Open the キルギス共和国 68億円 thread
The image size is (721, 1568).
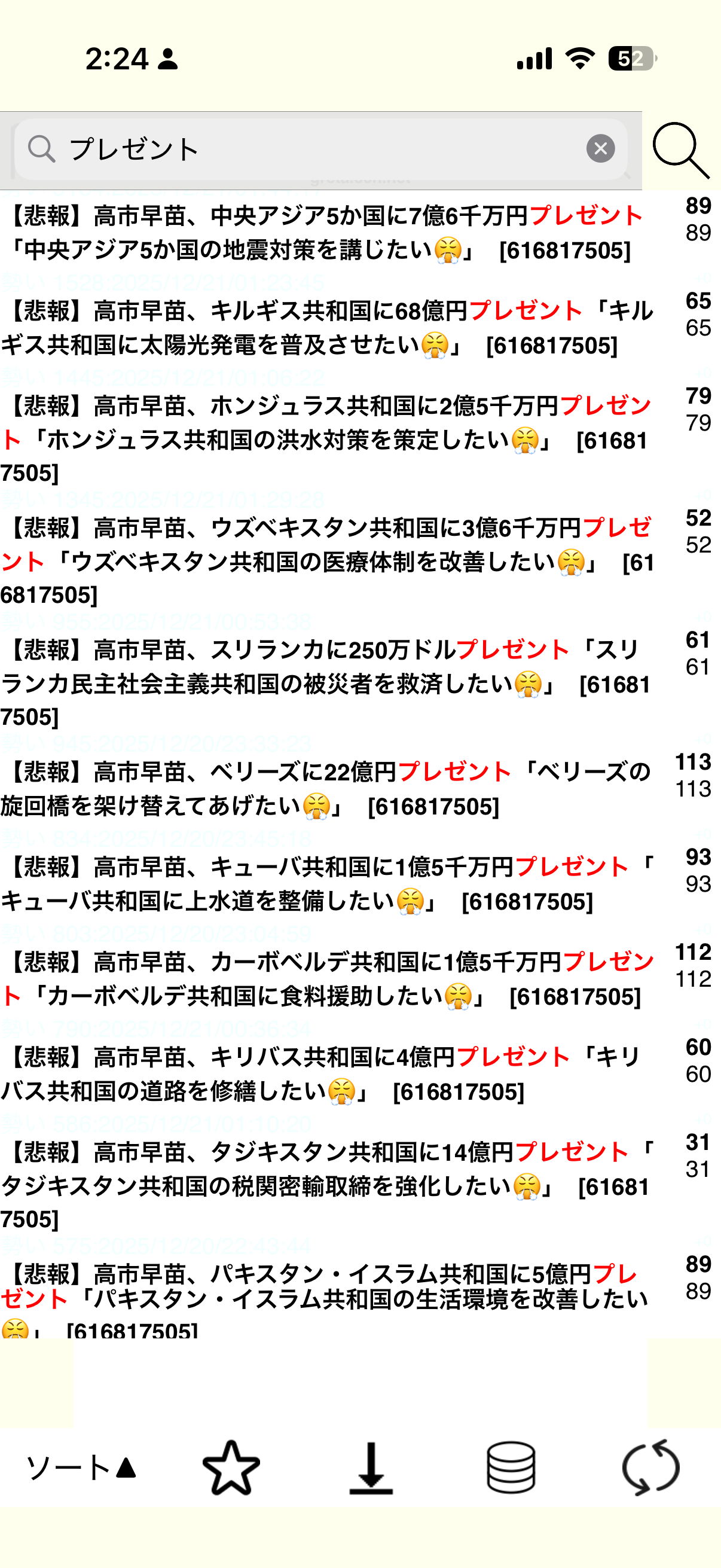tap(322, 328)
